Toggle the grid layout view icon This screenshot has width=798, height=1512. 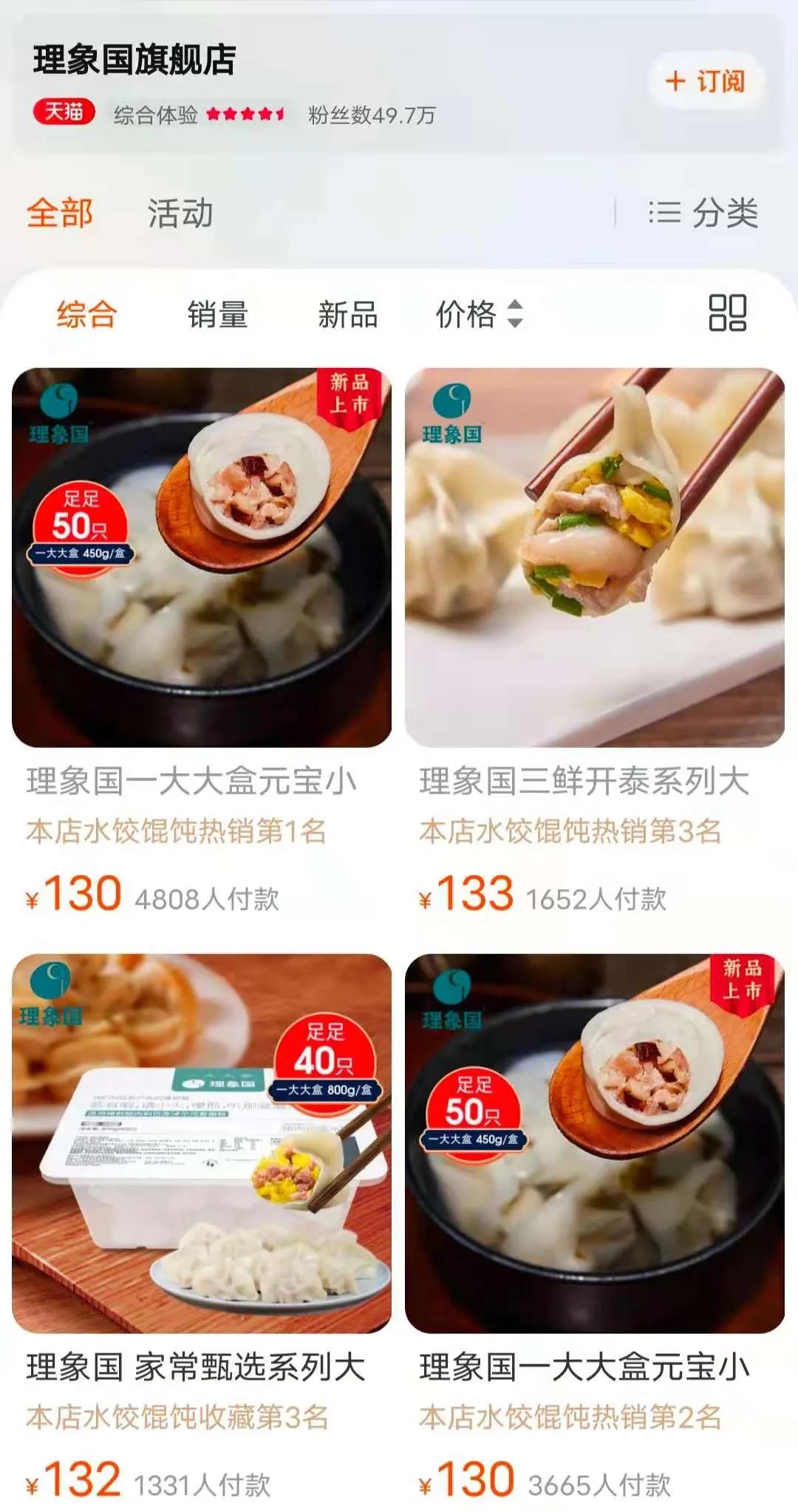click(727, 313)
